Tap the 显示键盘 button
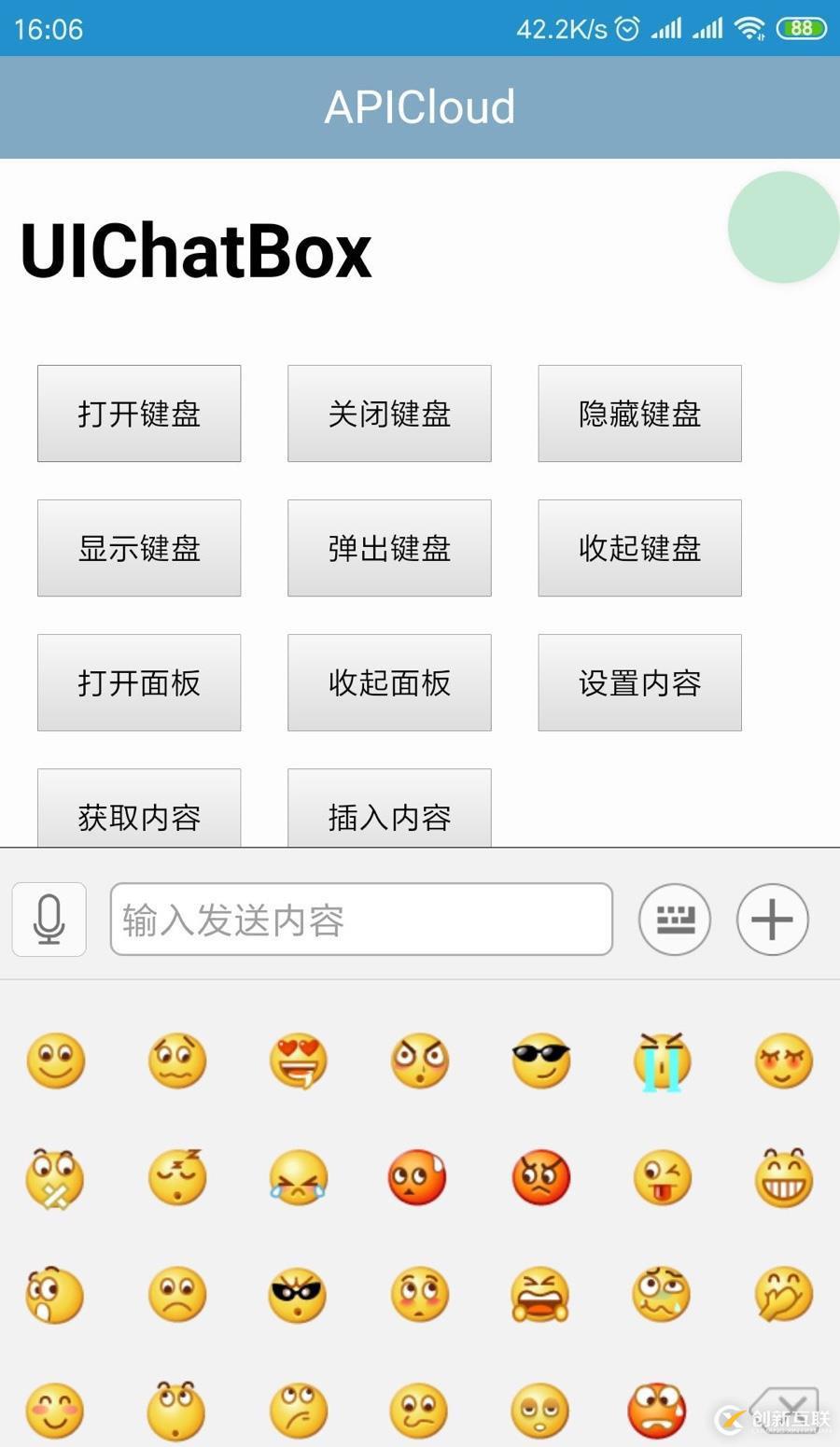 (x=139, y=548)
